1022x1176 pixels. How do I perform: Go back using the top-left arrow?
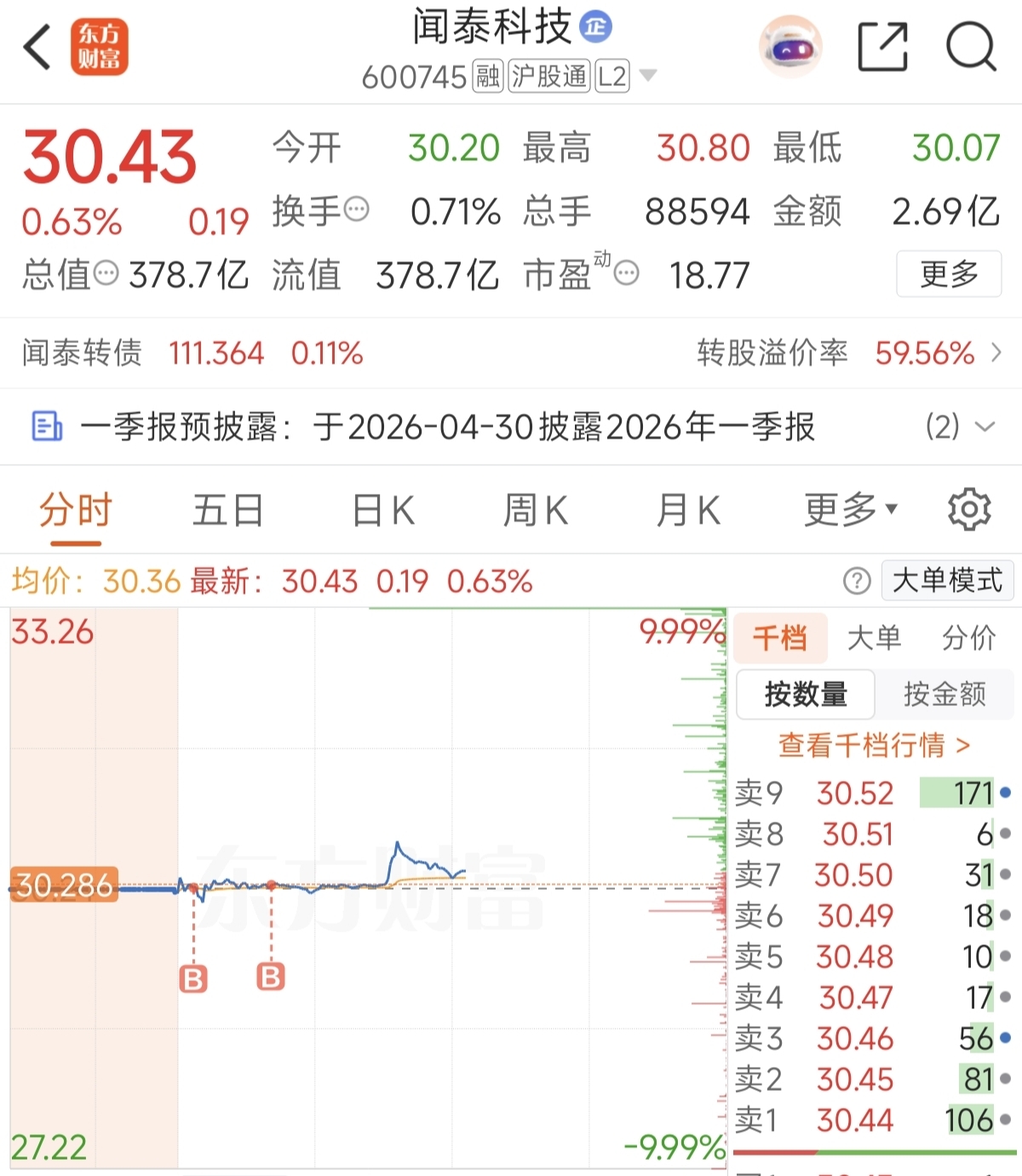(x=37, y=47)
